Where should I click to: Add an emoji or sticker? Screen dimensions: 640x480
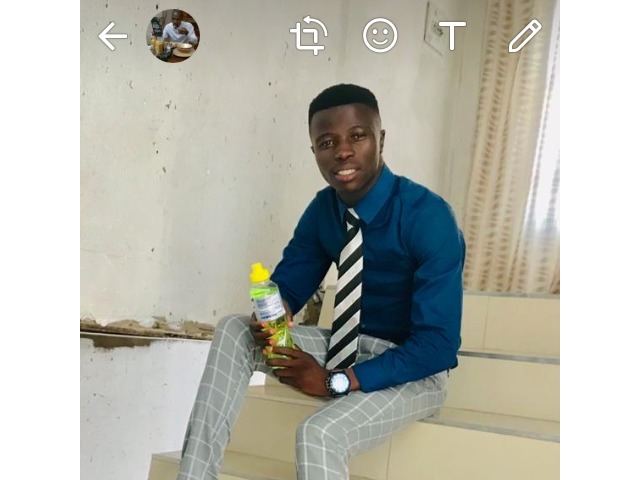point(380,36)
